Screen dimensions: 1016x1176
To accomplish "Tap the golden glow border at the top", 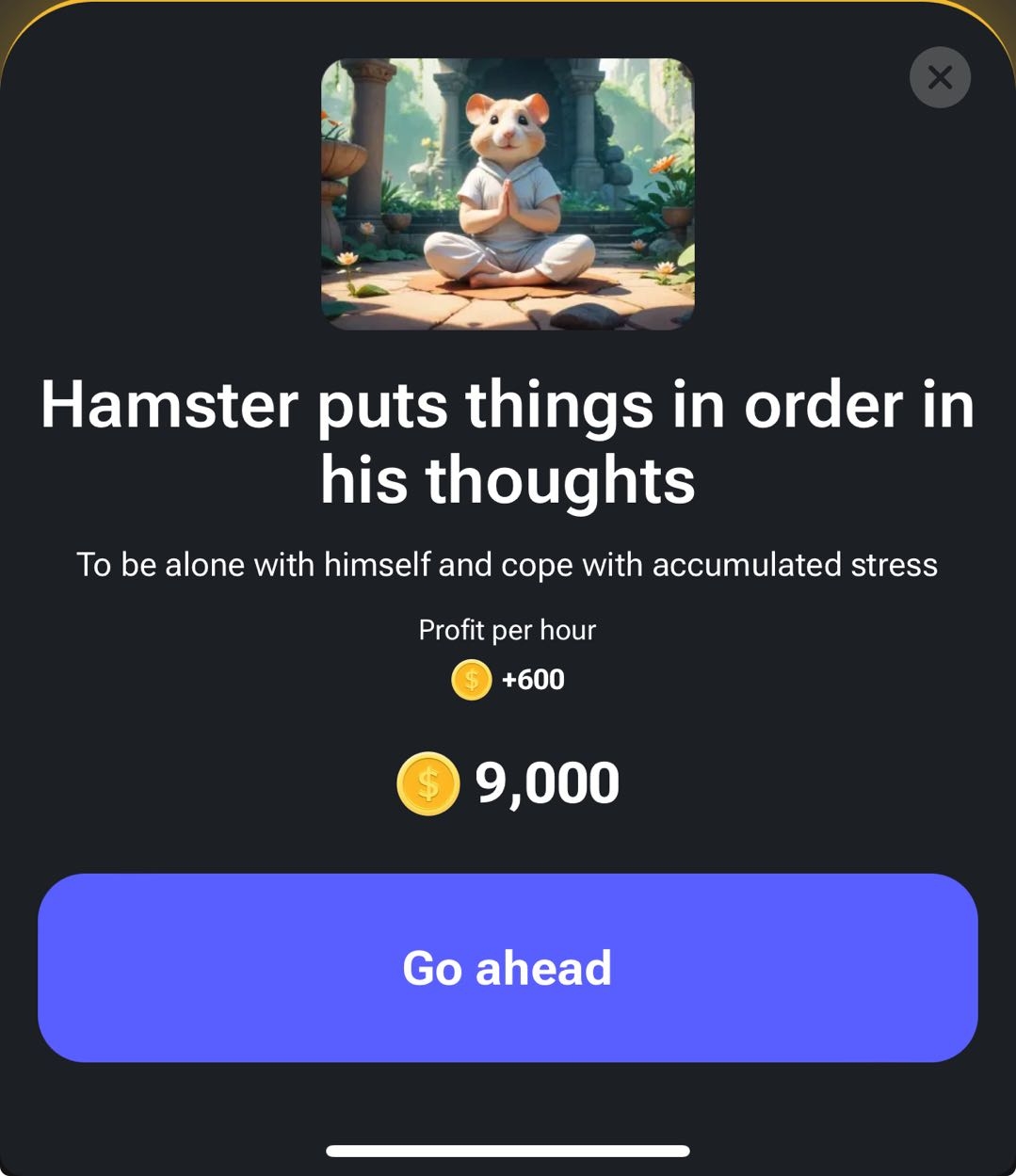I will coord(508,6).
